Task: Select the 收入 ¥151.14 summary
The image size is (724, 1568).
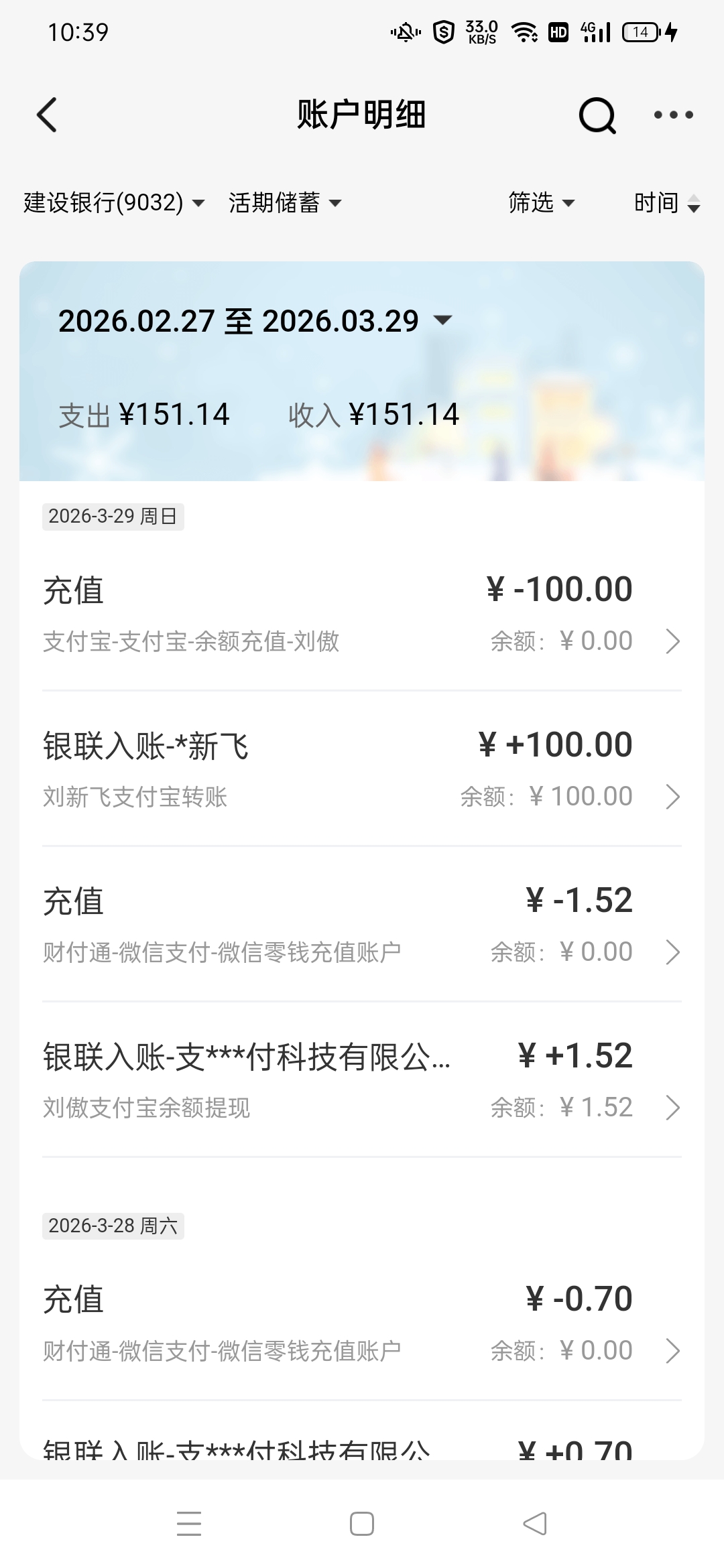Action: pos(373,413)
